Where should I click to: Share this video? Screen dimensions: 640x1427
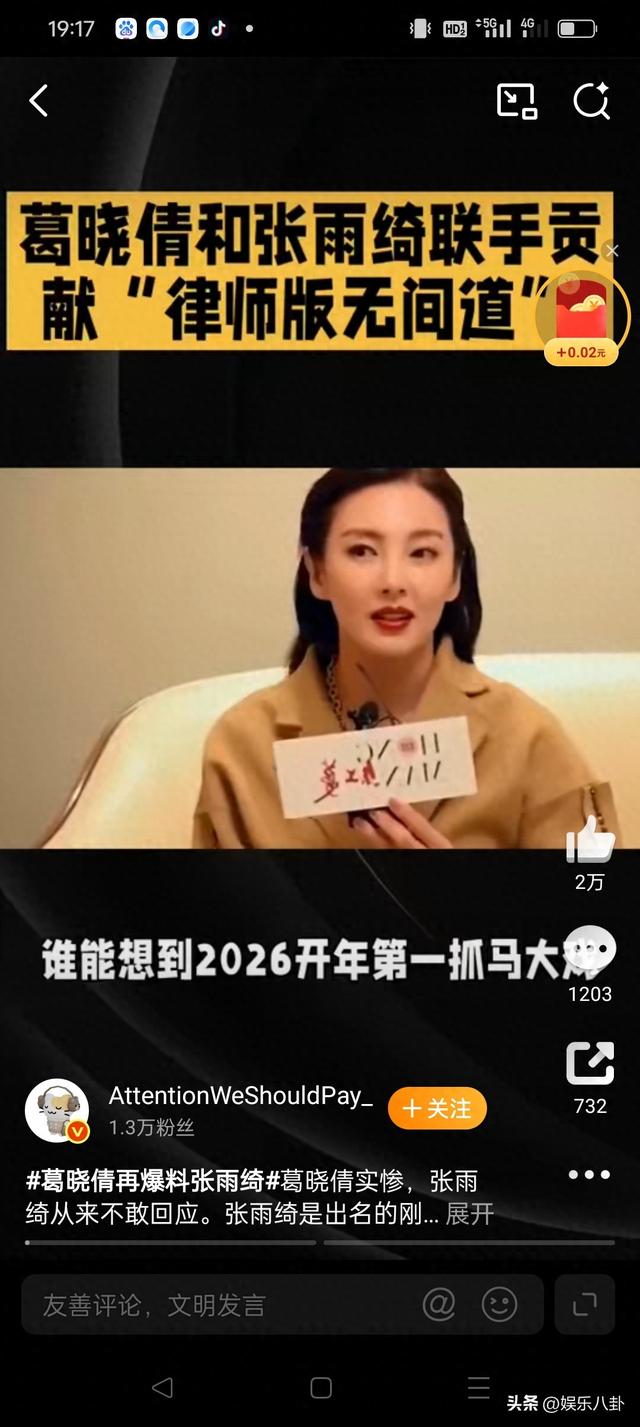point(590,1064)
